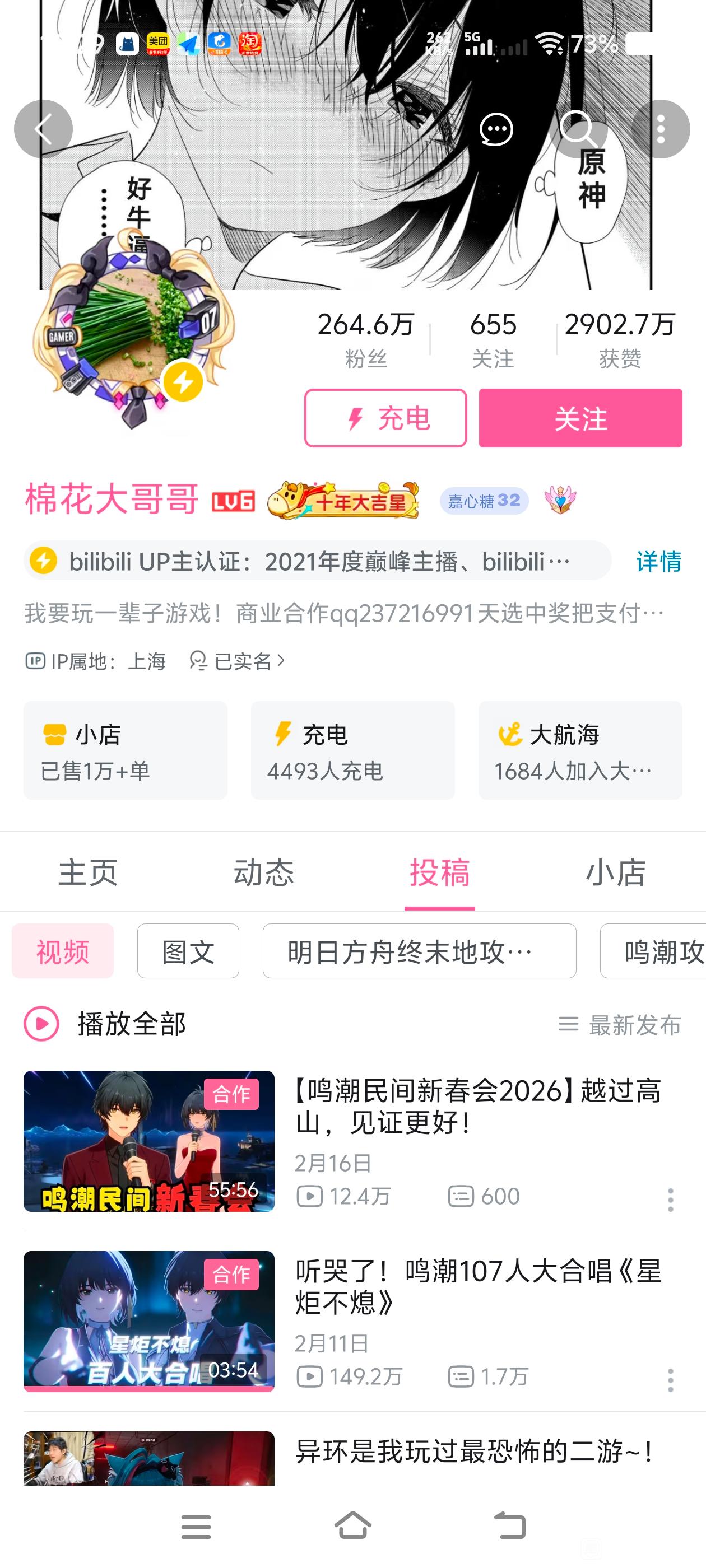Change sorting from 最新发布
The width and height of the screenshot is (706, 1568).
(x=620, y=1025)
